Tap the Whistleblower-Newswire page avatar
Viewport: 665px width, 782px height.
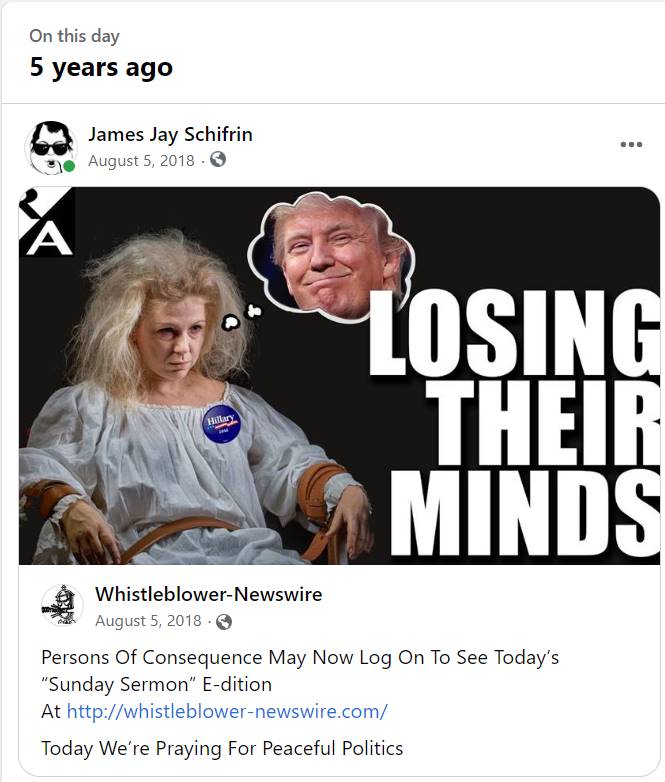pos(62,606)
